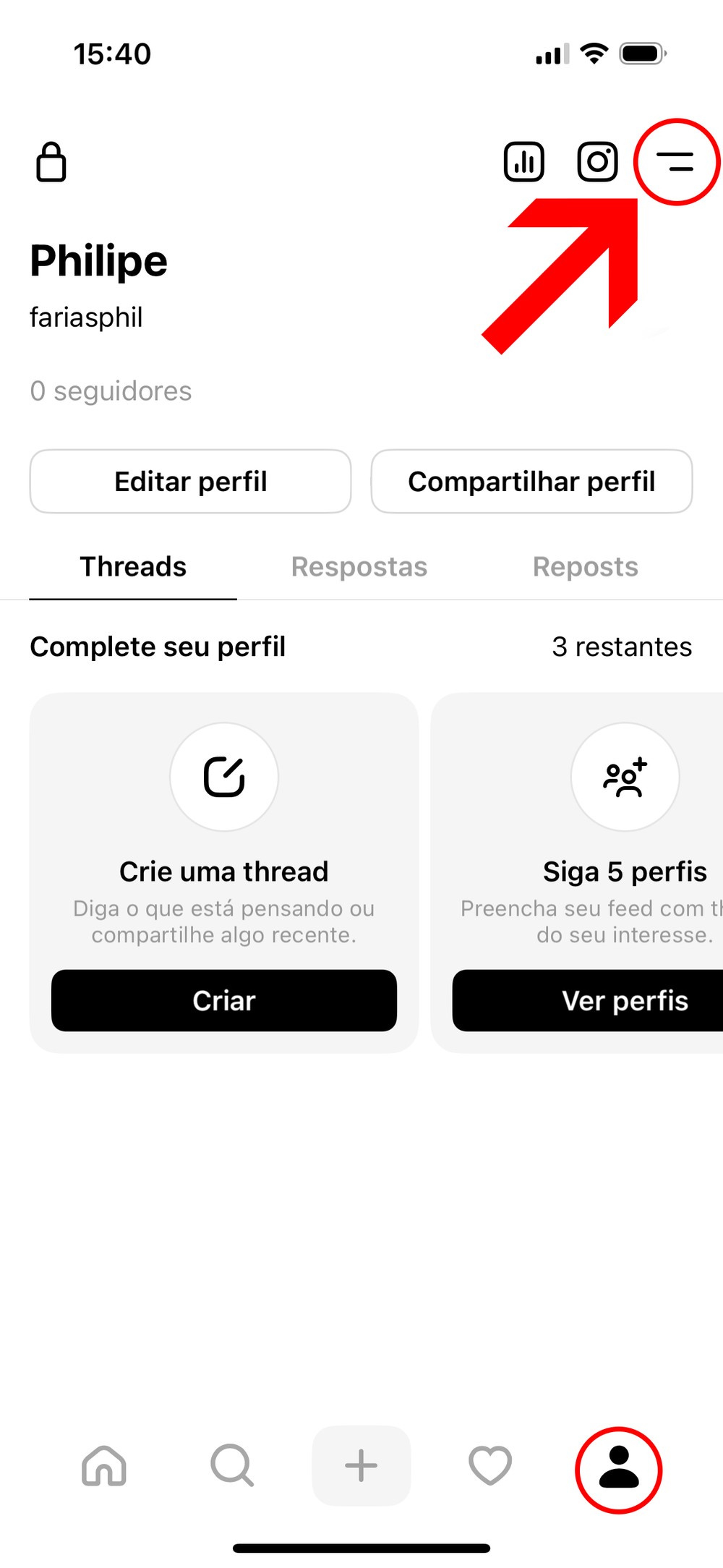The height and width of the screenshot is (1568, 723).
Task: Open the search tab
Action: pos(232,1465)
